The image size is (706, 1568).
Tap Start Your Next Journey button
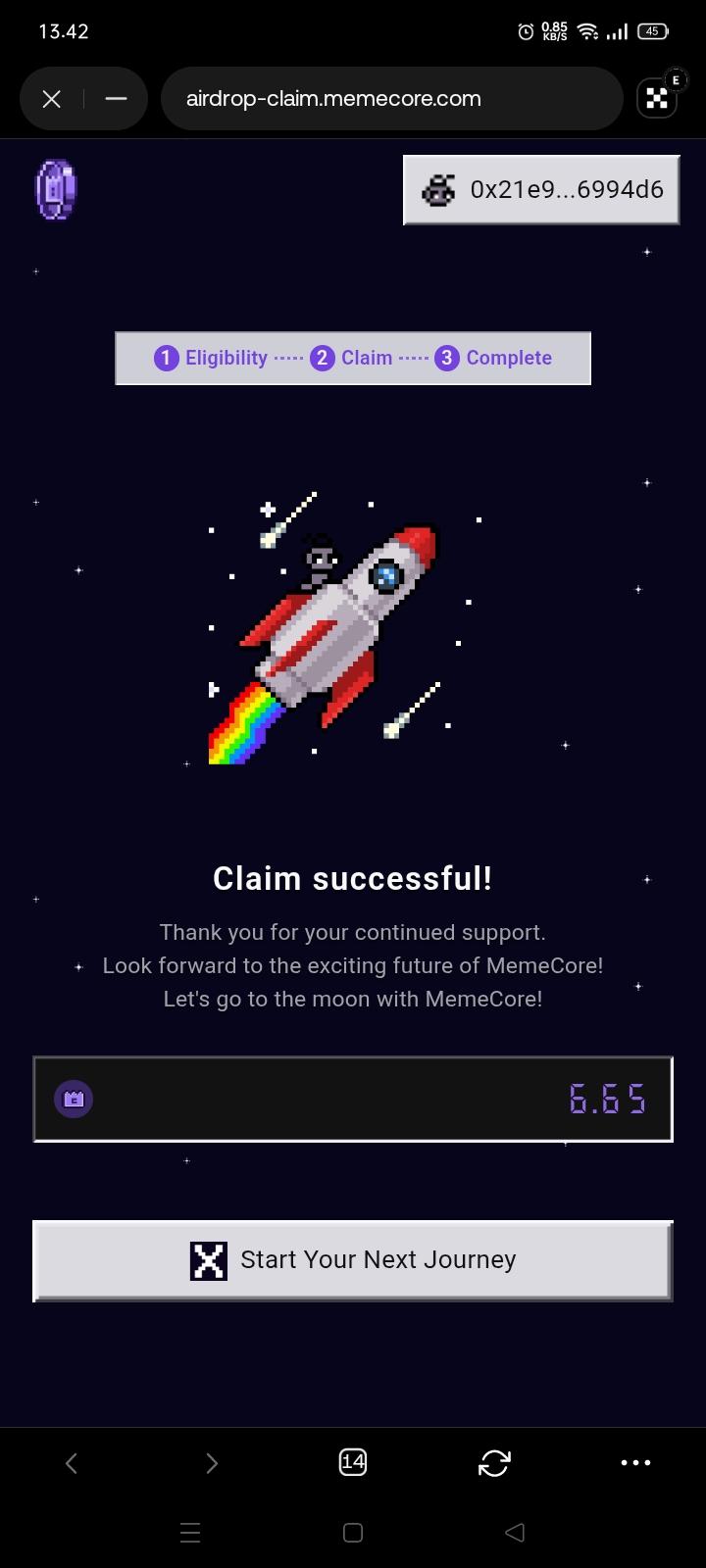(353, 1260)
